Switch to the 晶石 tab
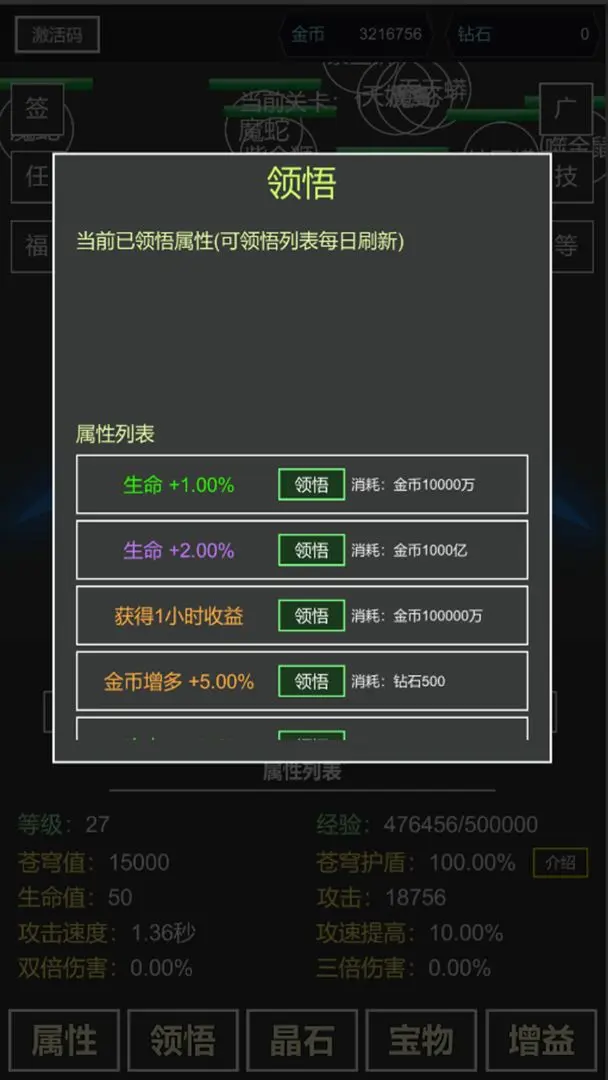The image size is (608, 1080). (x=302, y=1040)
